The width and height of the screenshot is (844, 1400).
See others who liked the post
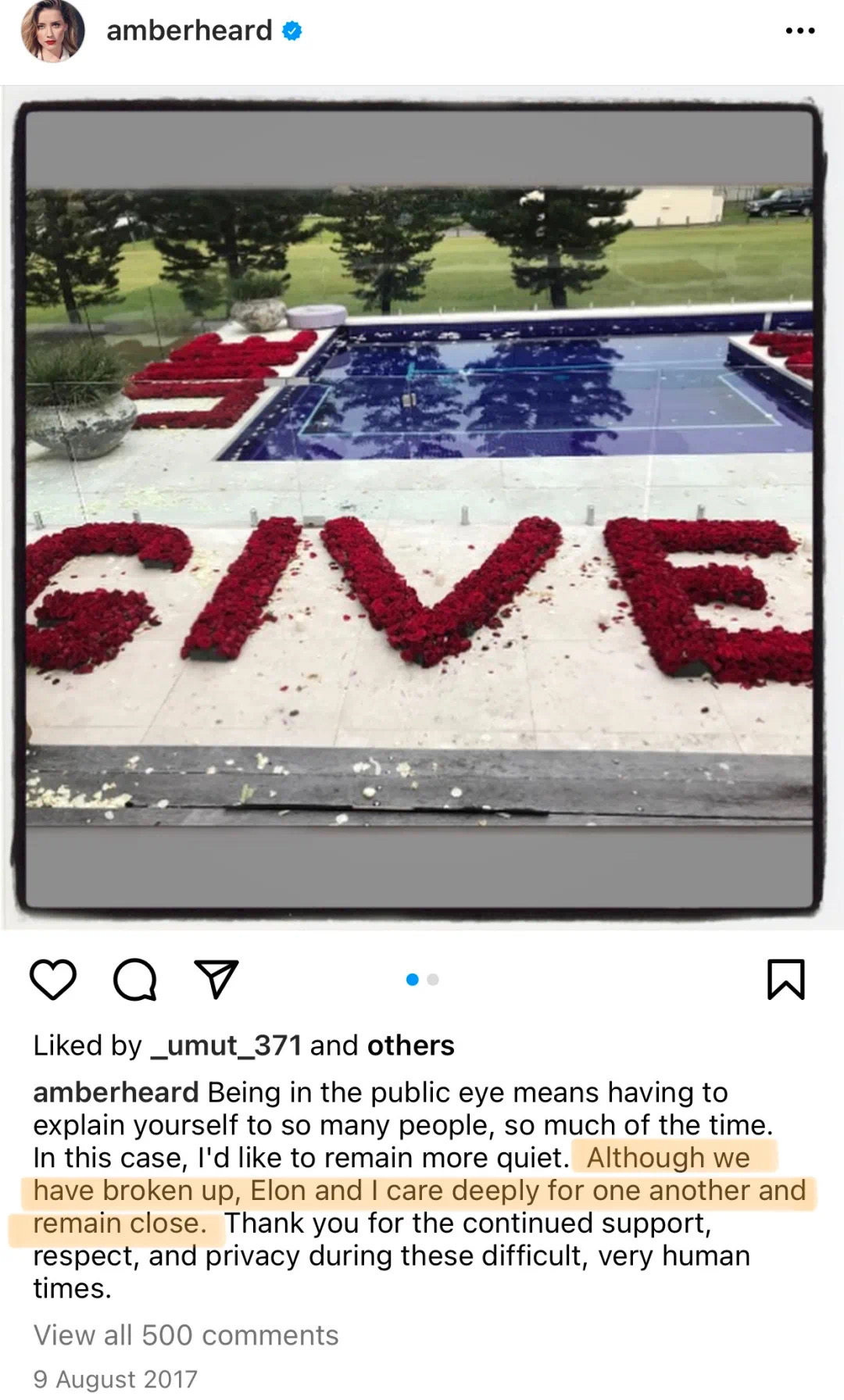pyautogui.click(x=410, y=1045)
